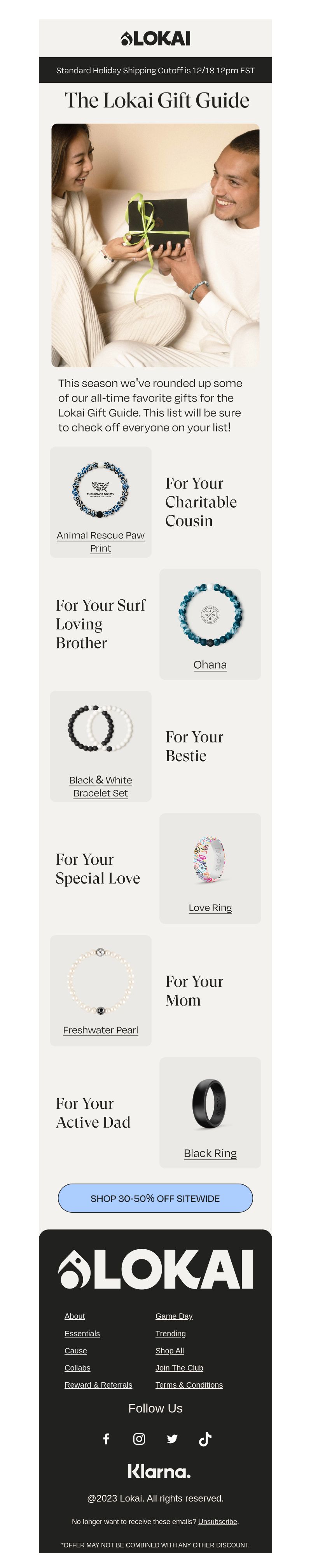Screen dimensions: 311x1568
Task: Open Lokai's Twitter icon
Action: pos(172,1438)
